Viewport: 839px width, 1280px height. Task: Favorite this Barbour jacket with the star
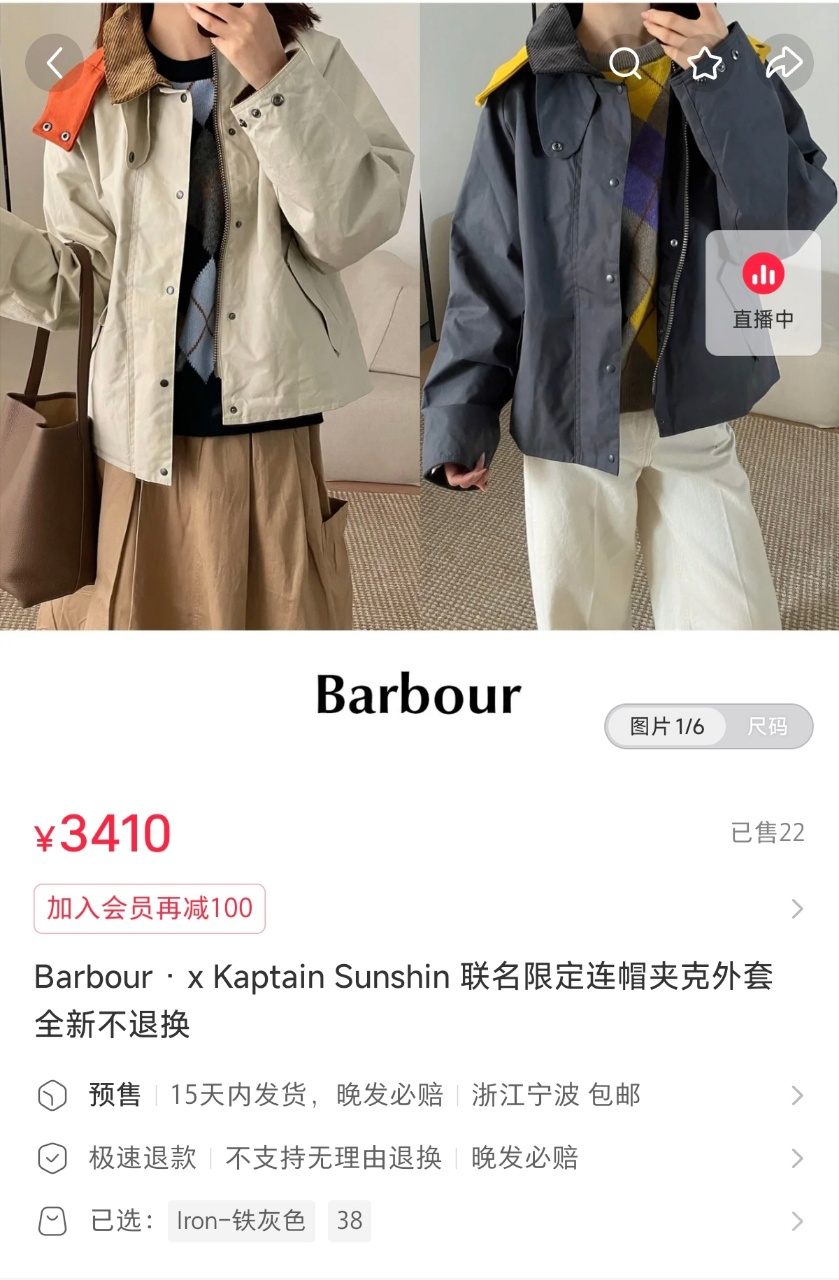point(705,64)
